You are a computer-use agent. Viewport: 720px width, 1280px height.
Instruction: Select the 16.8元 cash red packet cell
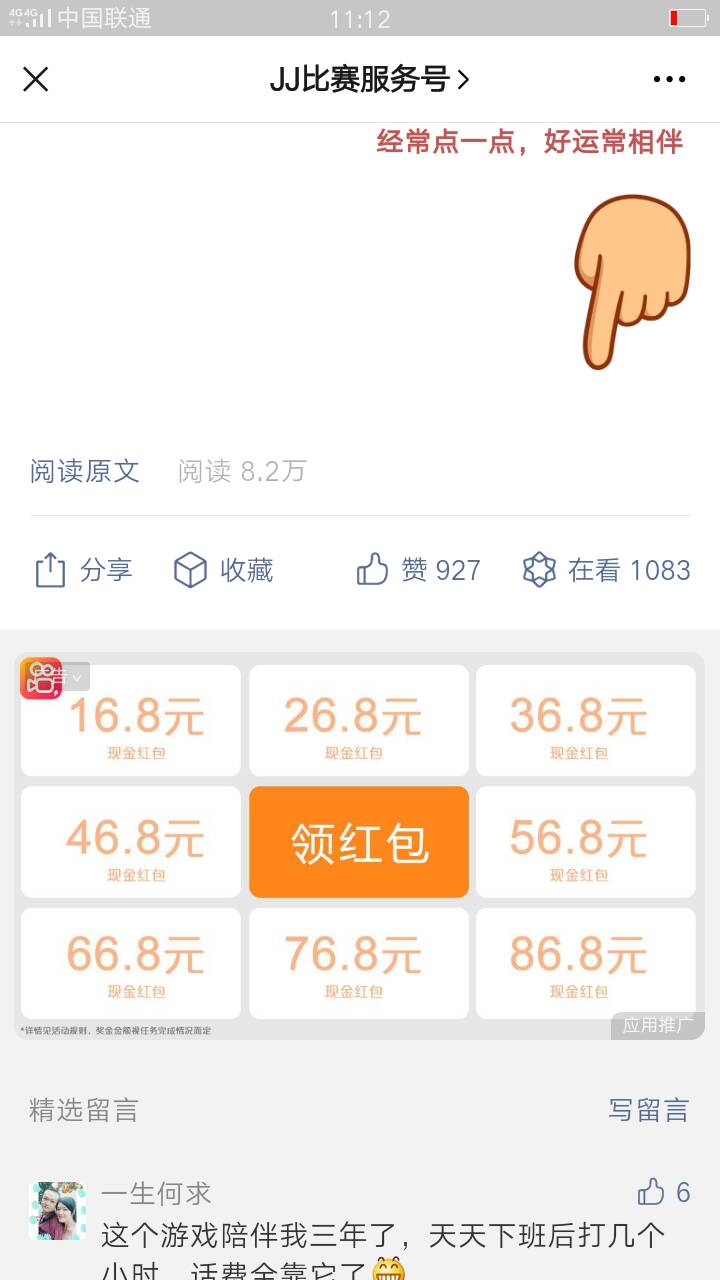pyautogui.click(x=129, y=720)
